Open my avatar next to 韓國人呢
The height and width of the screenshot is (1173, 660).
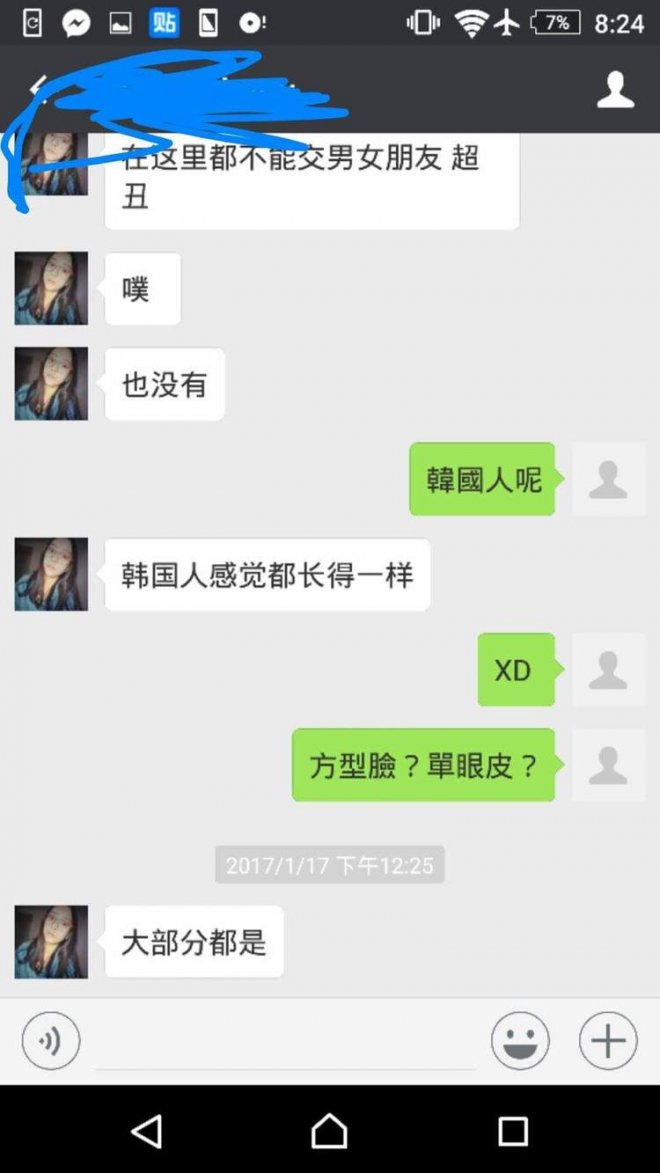click(608, 479)
